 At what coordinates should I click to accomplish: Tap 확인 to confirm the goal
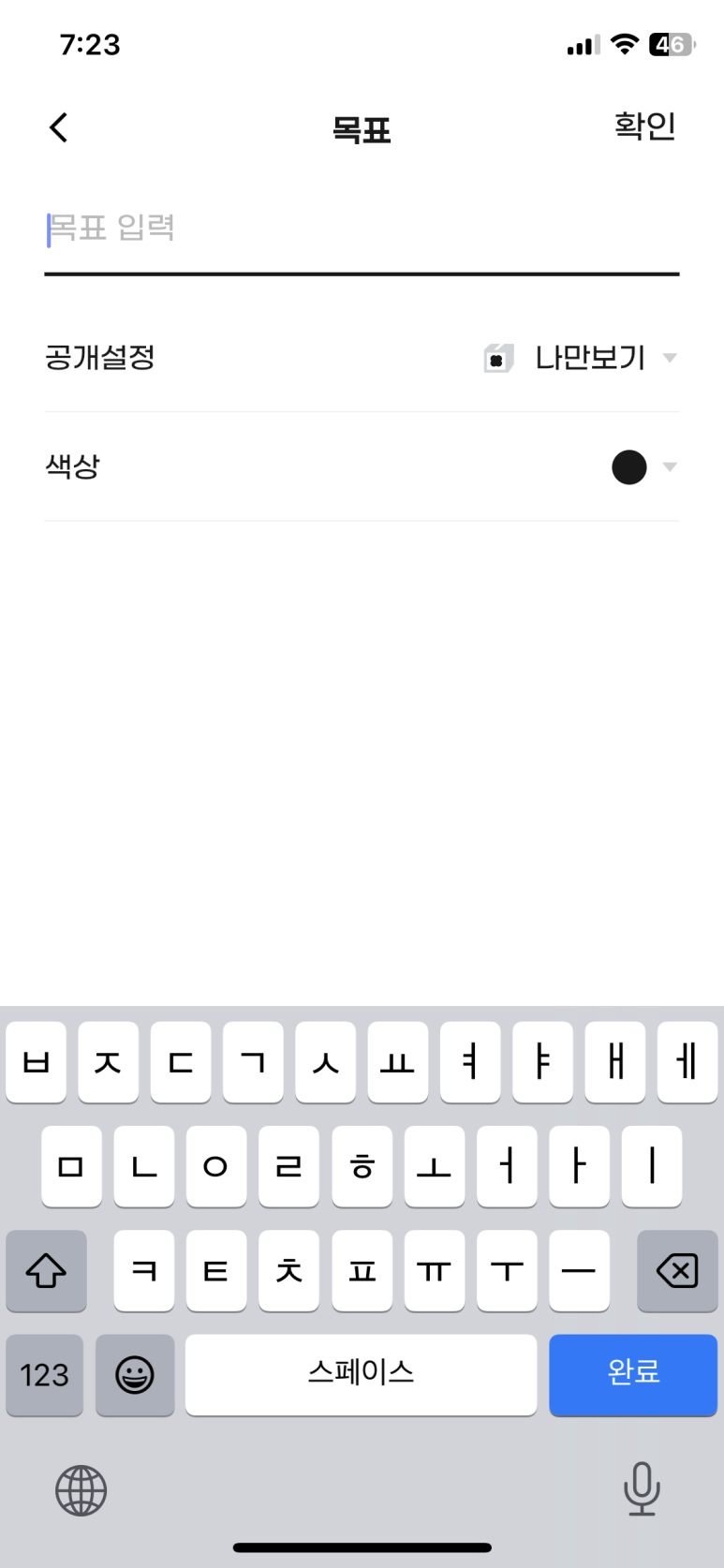[644, 126]
